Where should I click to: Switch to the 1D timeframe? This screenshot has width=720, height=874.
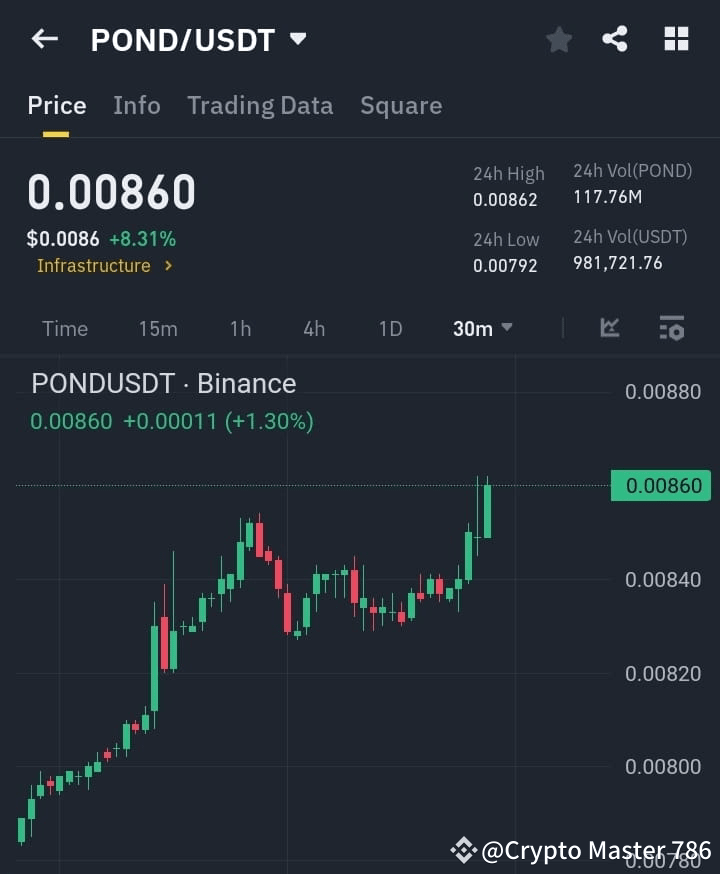(x=390, y=328)
